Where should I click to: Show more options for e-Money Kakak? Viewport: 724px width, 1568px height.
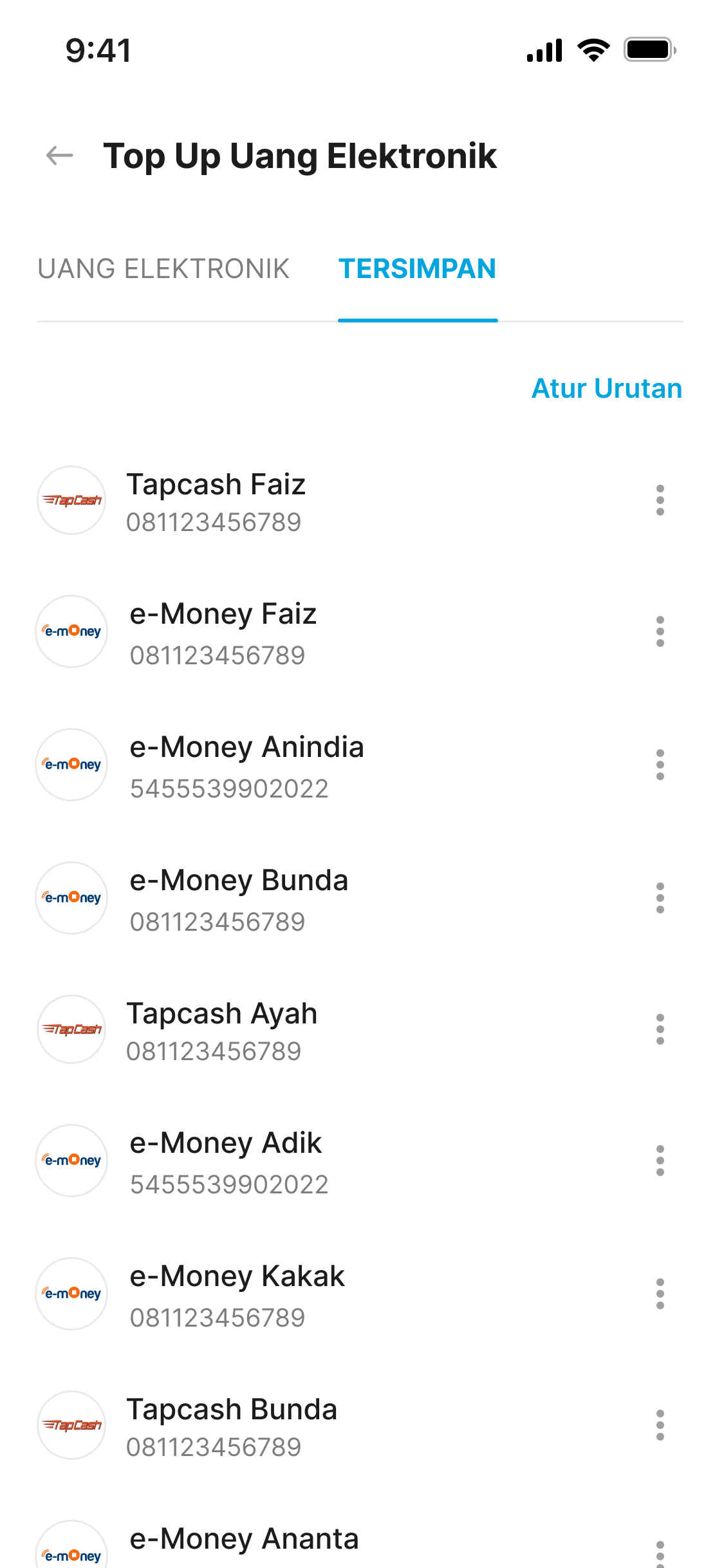pos(660,1294)
